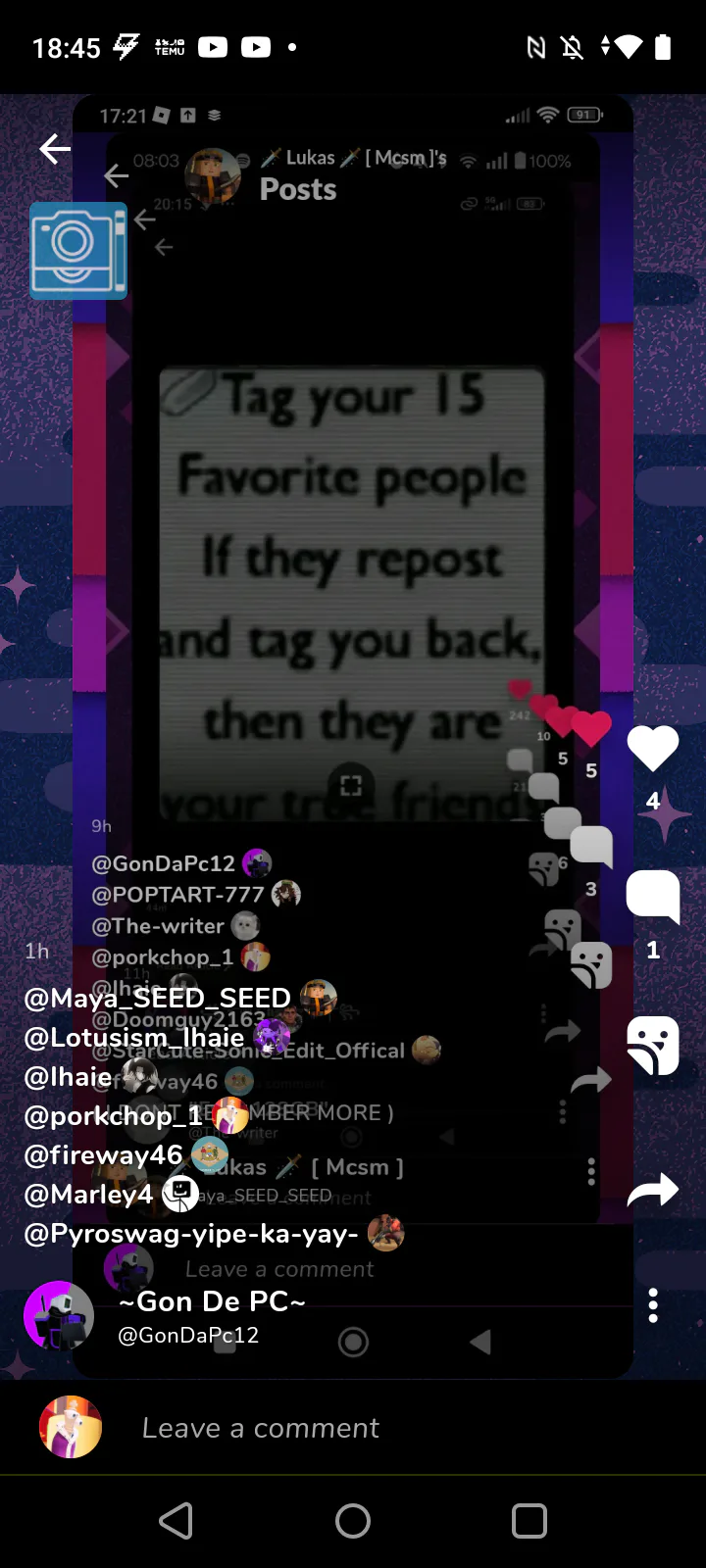
Task: Repost using the sticker face icon
Action: pos(652,1045)
